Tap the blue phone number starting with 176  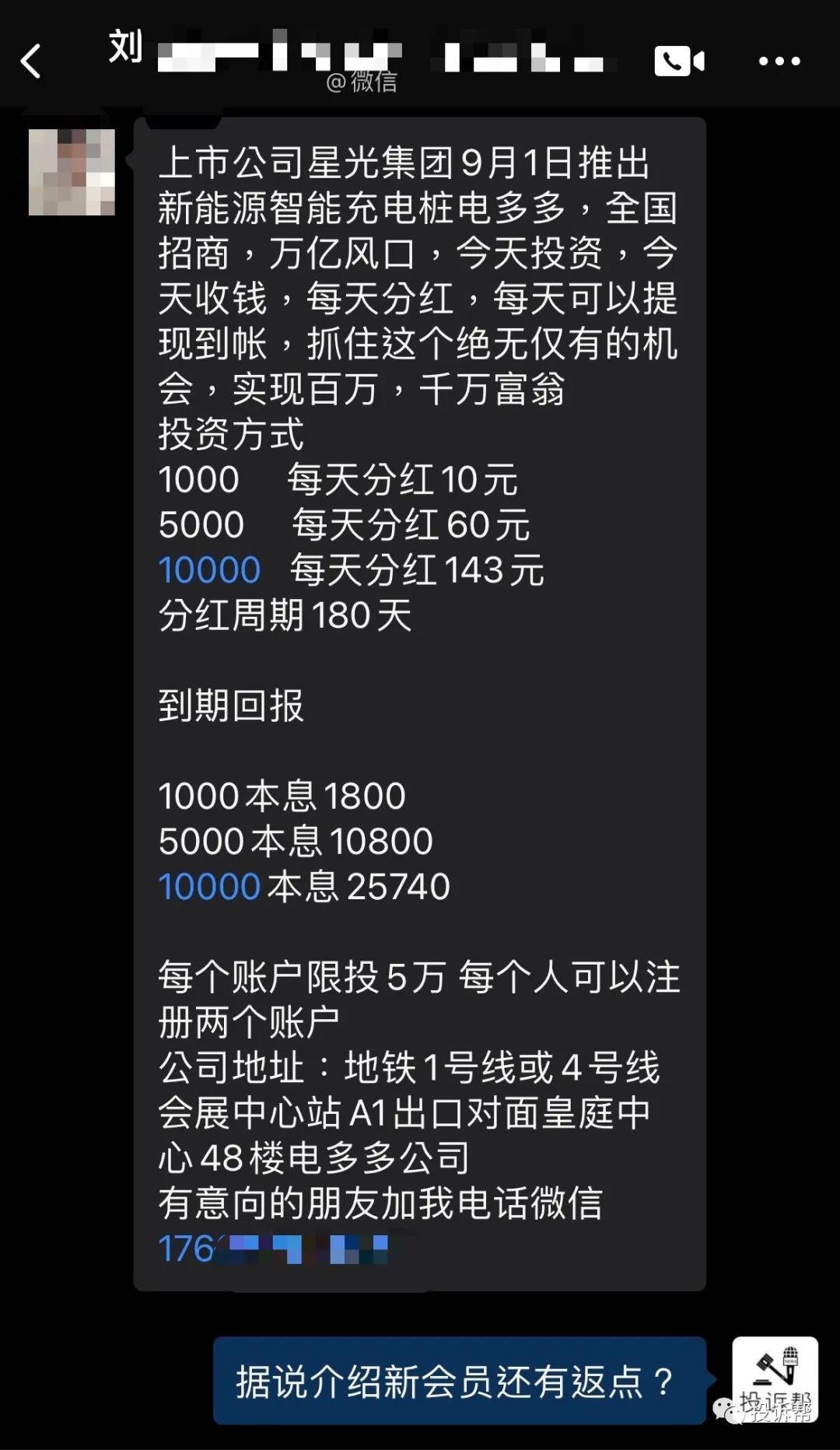coord(272,1249)
